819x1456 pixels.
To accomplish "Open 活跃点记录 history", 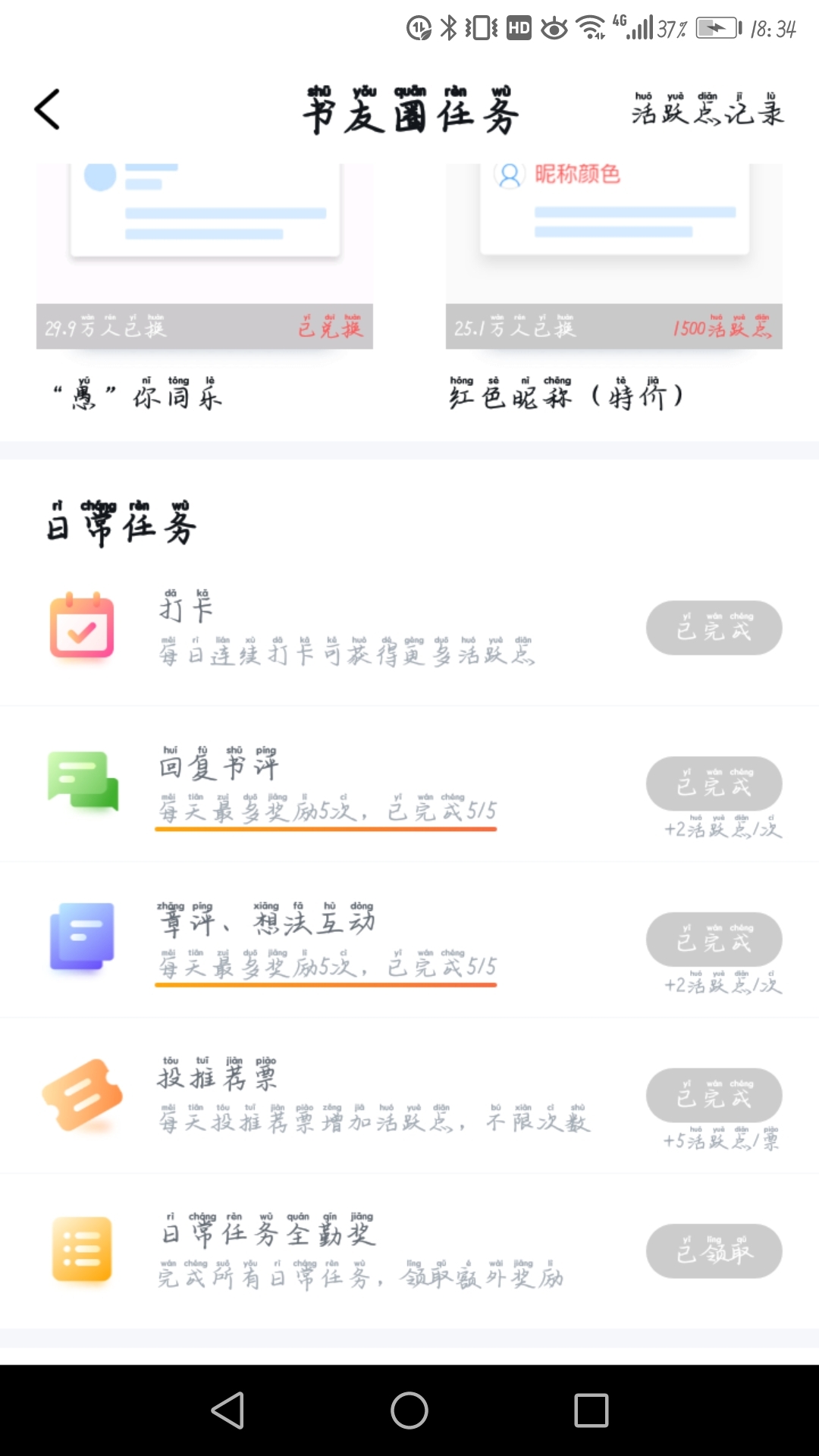I will point(708,110).
